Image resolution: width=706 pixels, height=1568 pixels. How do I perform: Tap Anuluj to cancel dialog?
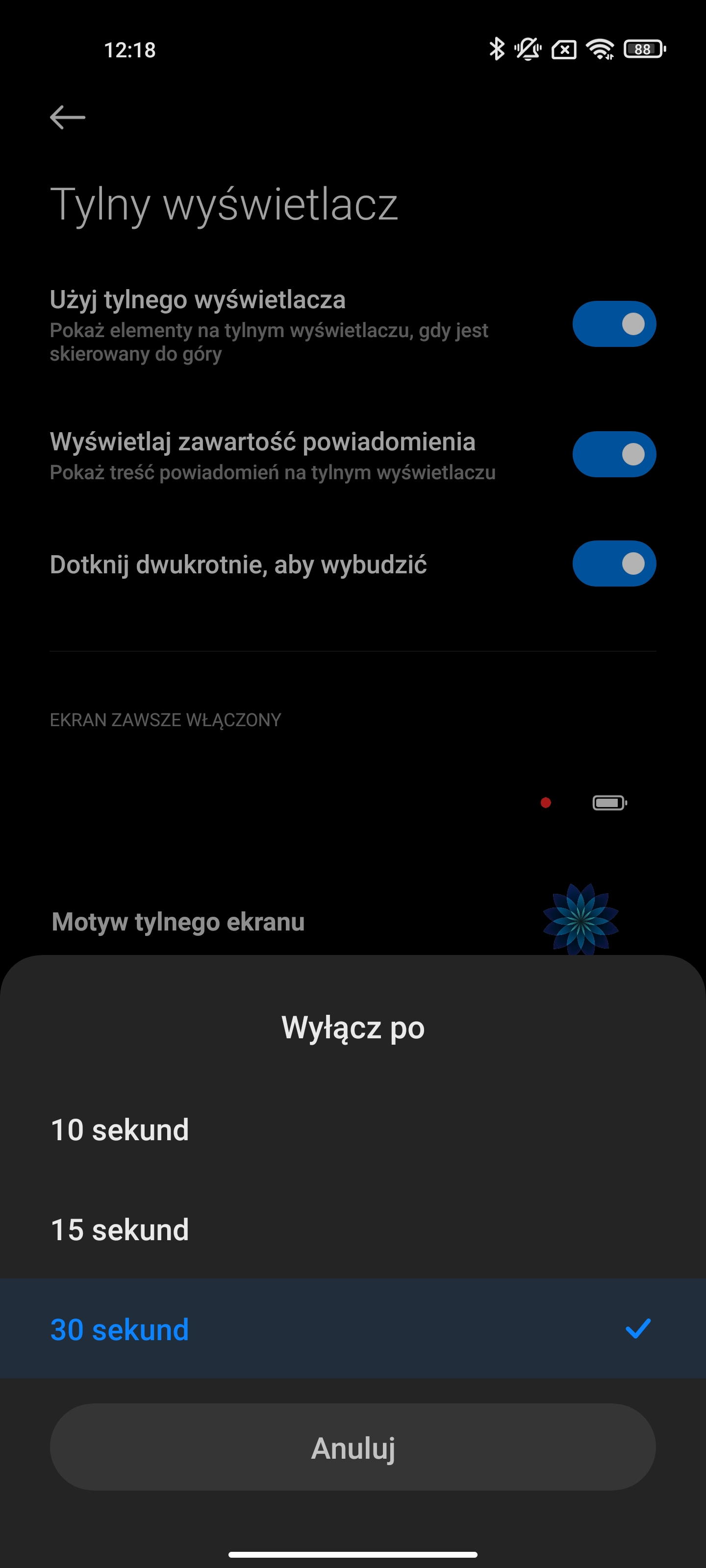[x=353, y=1447]
